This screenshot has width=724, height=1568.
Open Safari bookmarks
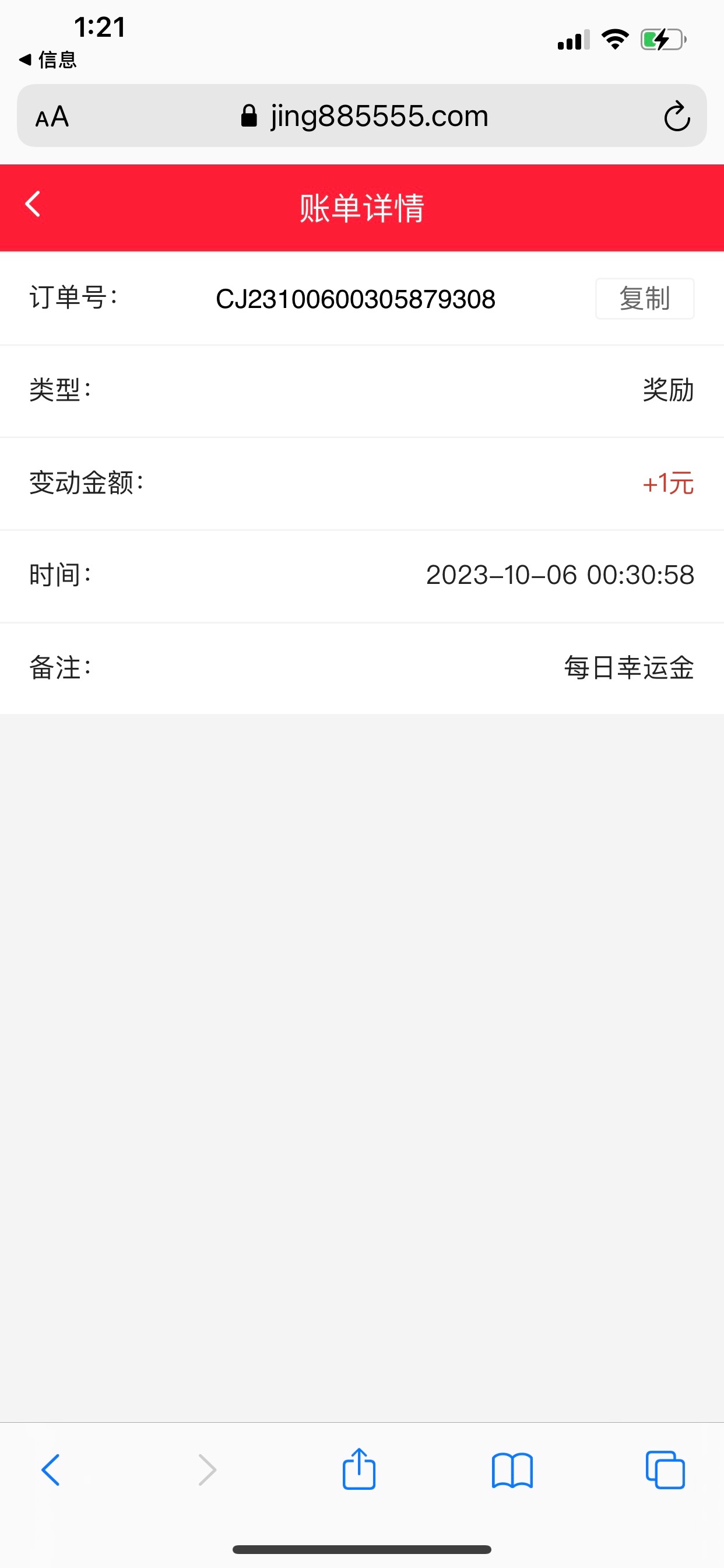(512, 1471)
